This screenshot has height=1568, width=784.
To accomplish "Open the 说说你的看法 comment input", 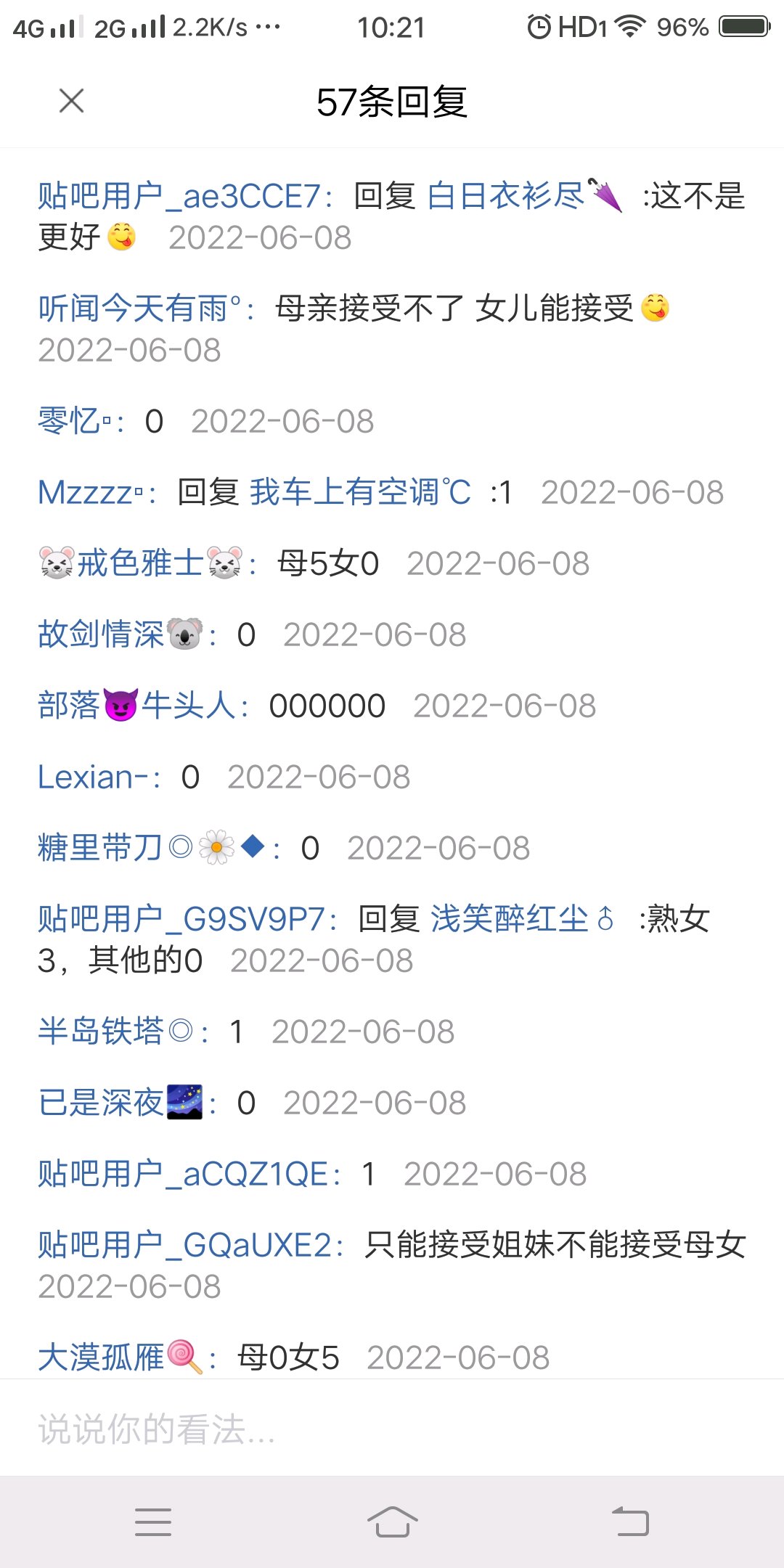I will [392, 1429].
